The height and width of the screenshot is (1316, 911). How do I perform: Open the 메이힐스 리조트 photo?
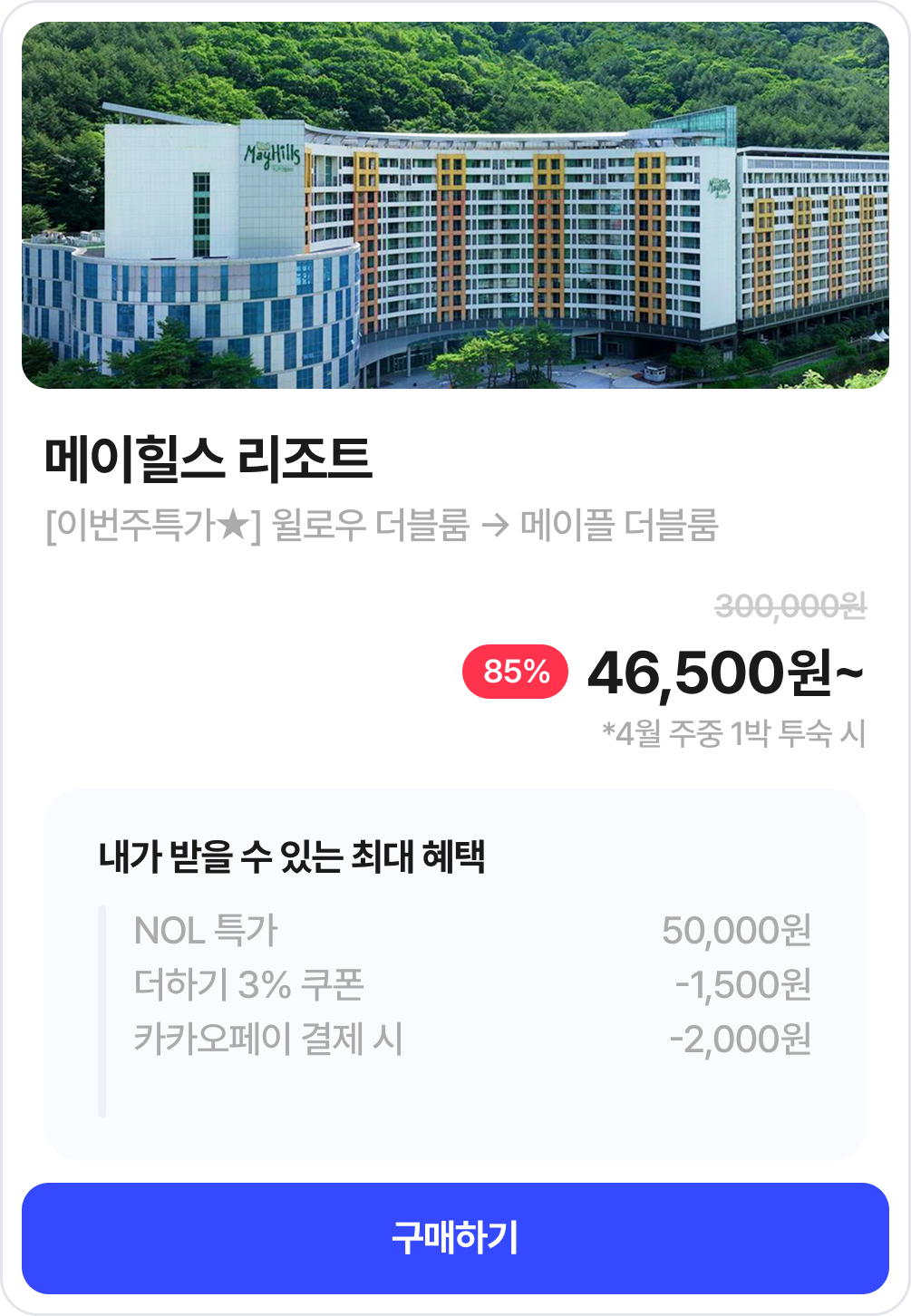click(455, 206)
